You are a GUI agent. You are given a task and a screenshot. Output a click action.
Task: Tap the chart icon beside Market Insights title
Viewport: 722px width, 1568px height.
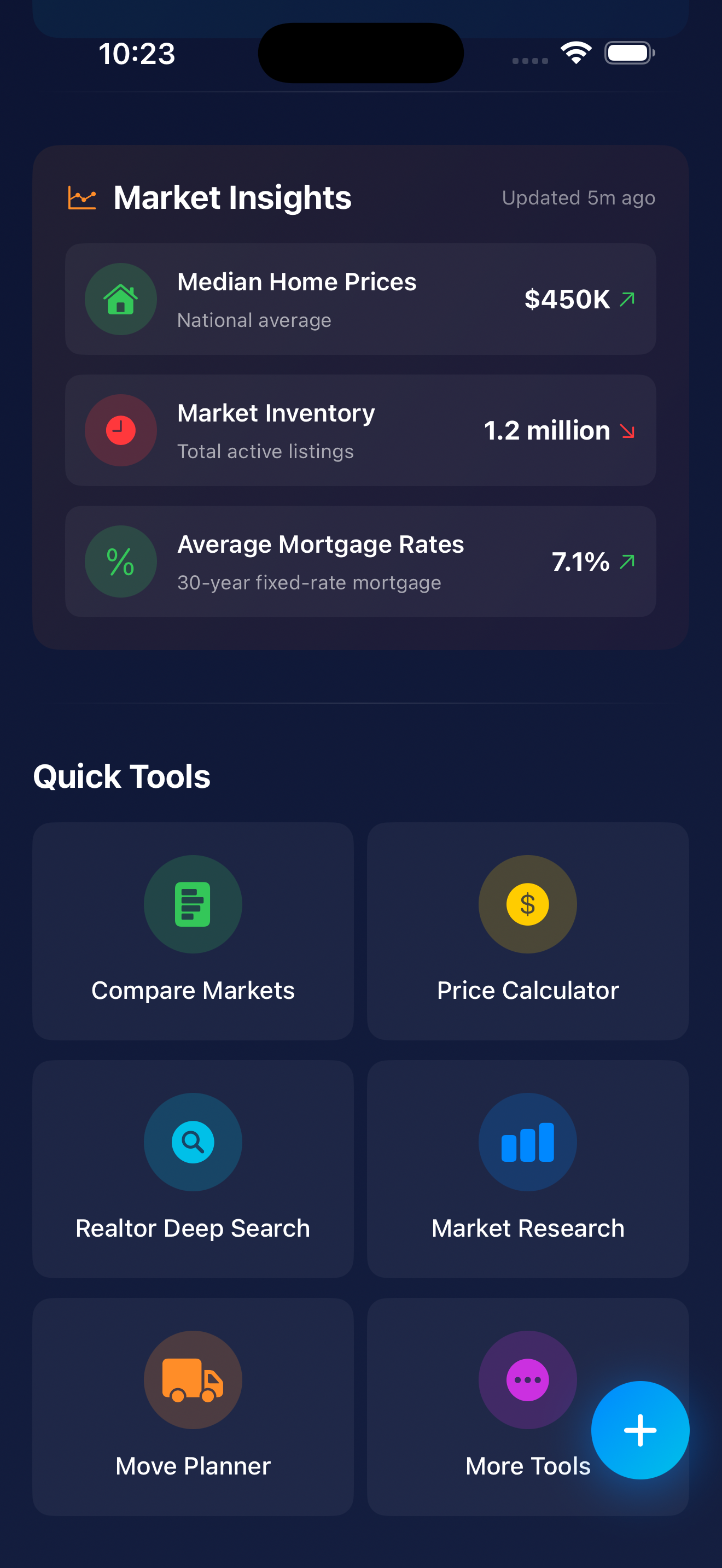81,197
